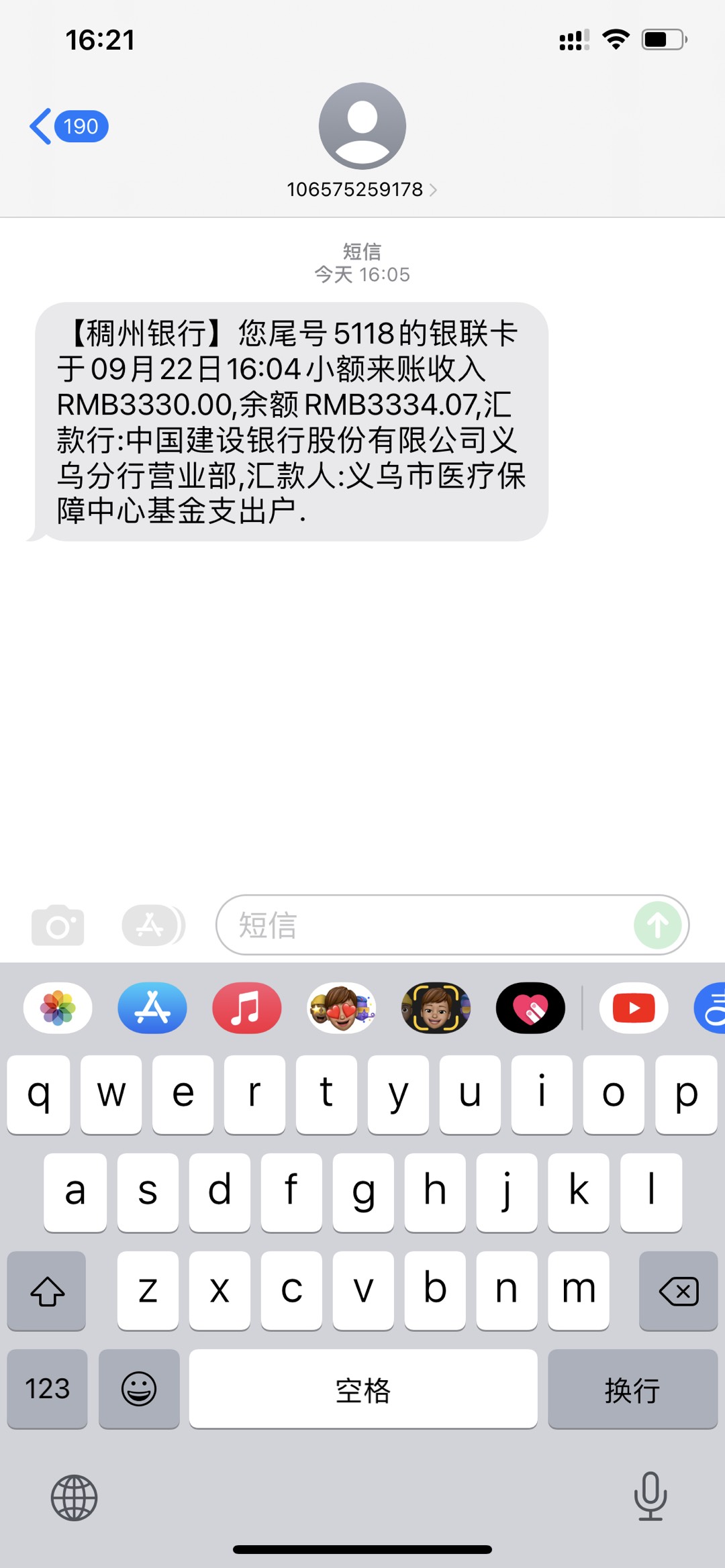
Task: Open contact details for 106575259178
Action: click(362, 189)
